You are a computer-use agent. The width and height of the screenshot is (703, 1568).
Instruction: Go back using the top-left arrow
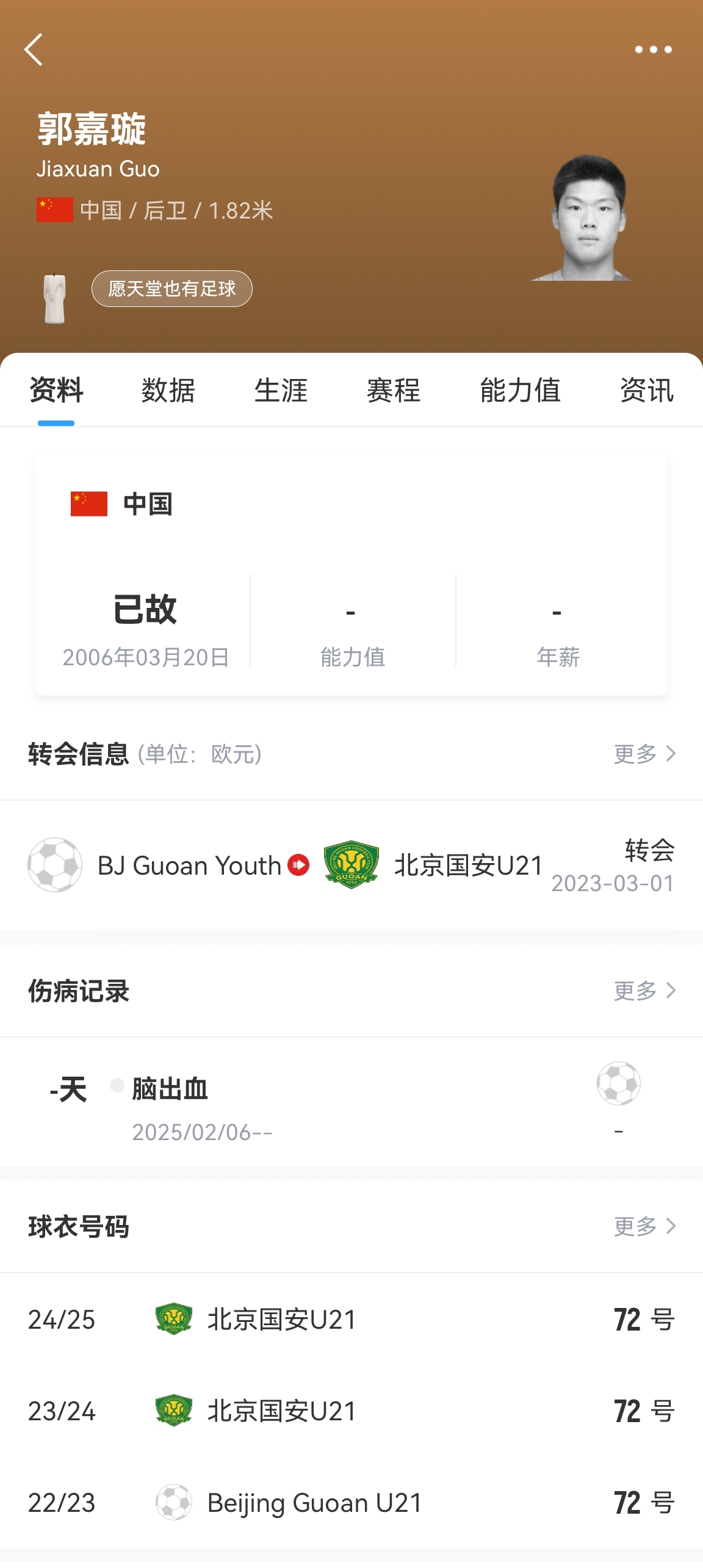(x=34, y=49)
